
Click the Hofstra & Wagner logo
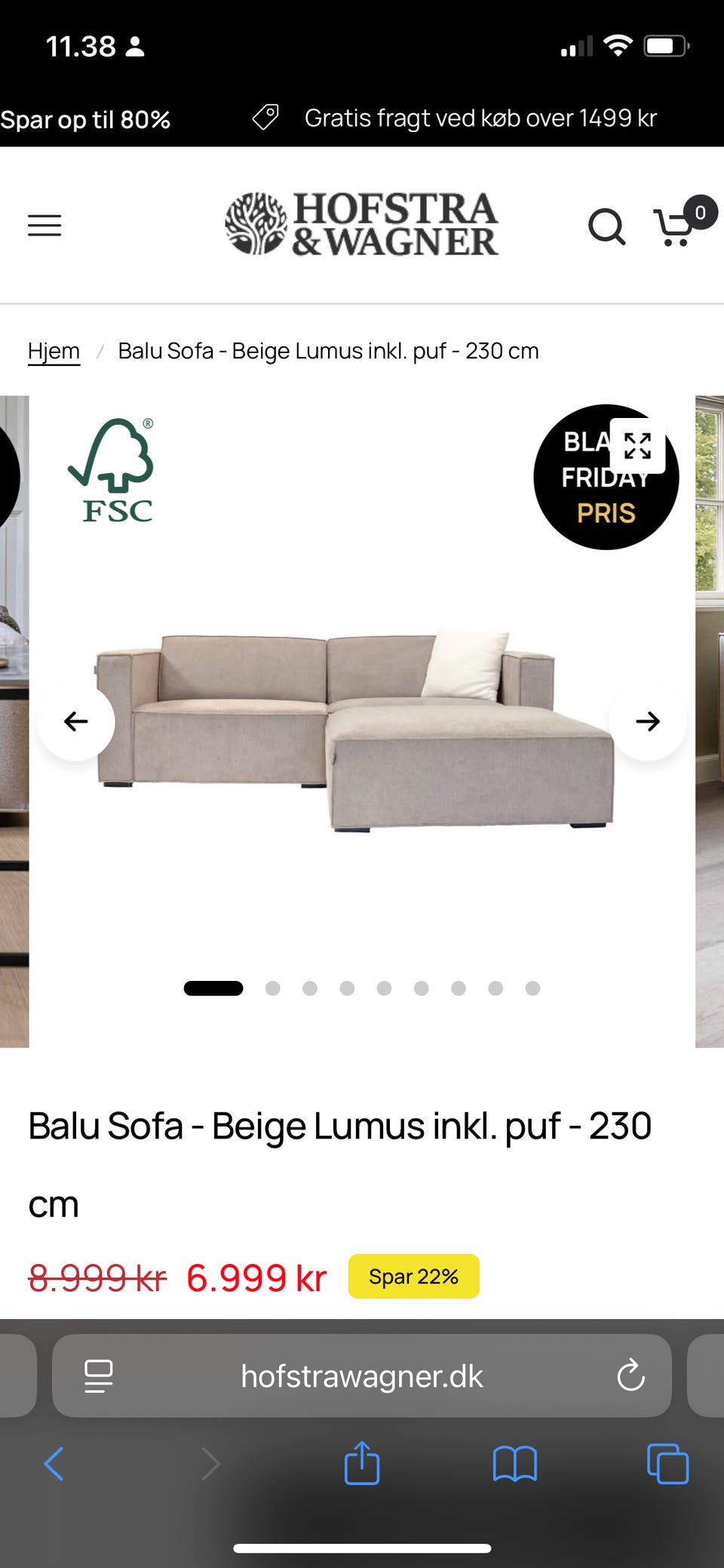362,224
